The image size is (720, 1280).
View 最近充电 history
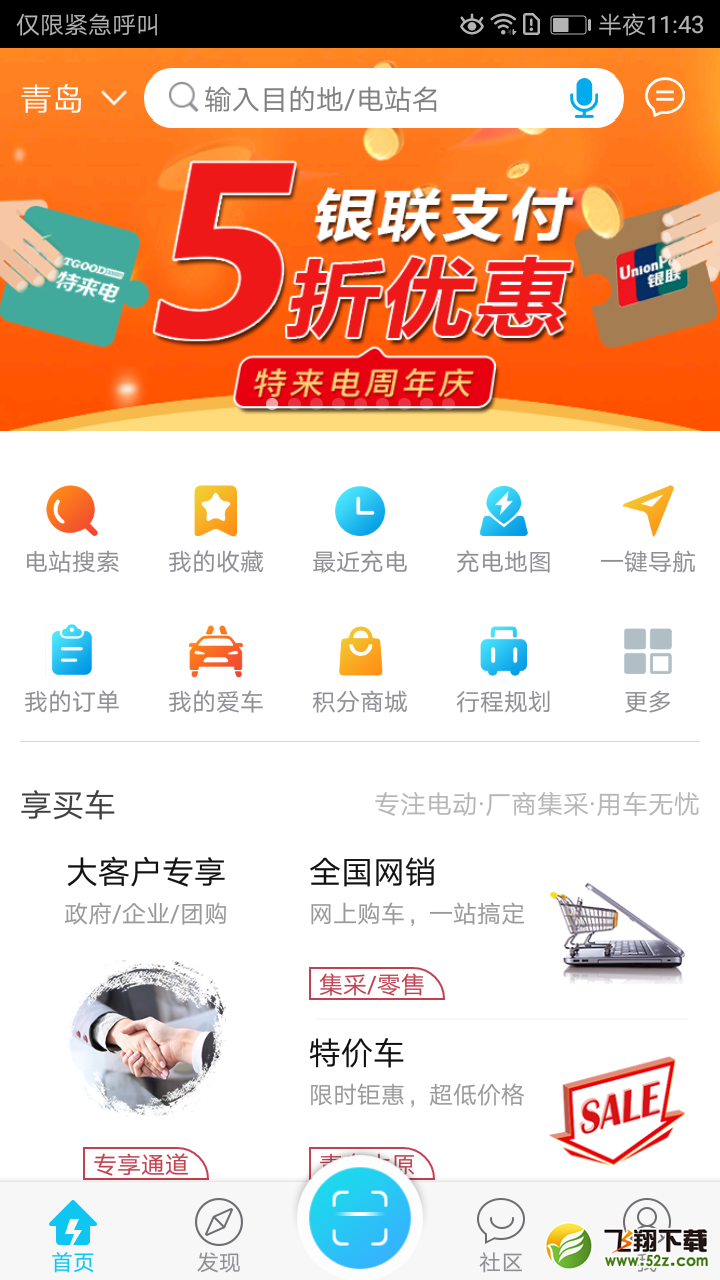coord(360,530)
